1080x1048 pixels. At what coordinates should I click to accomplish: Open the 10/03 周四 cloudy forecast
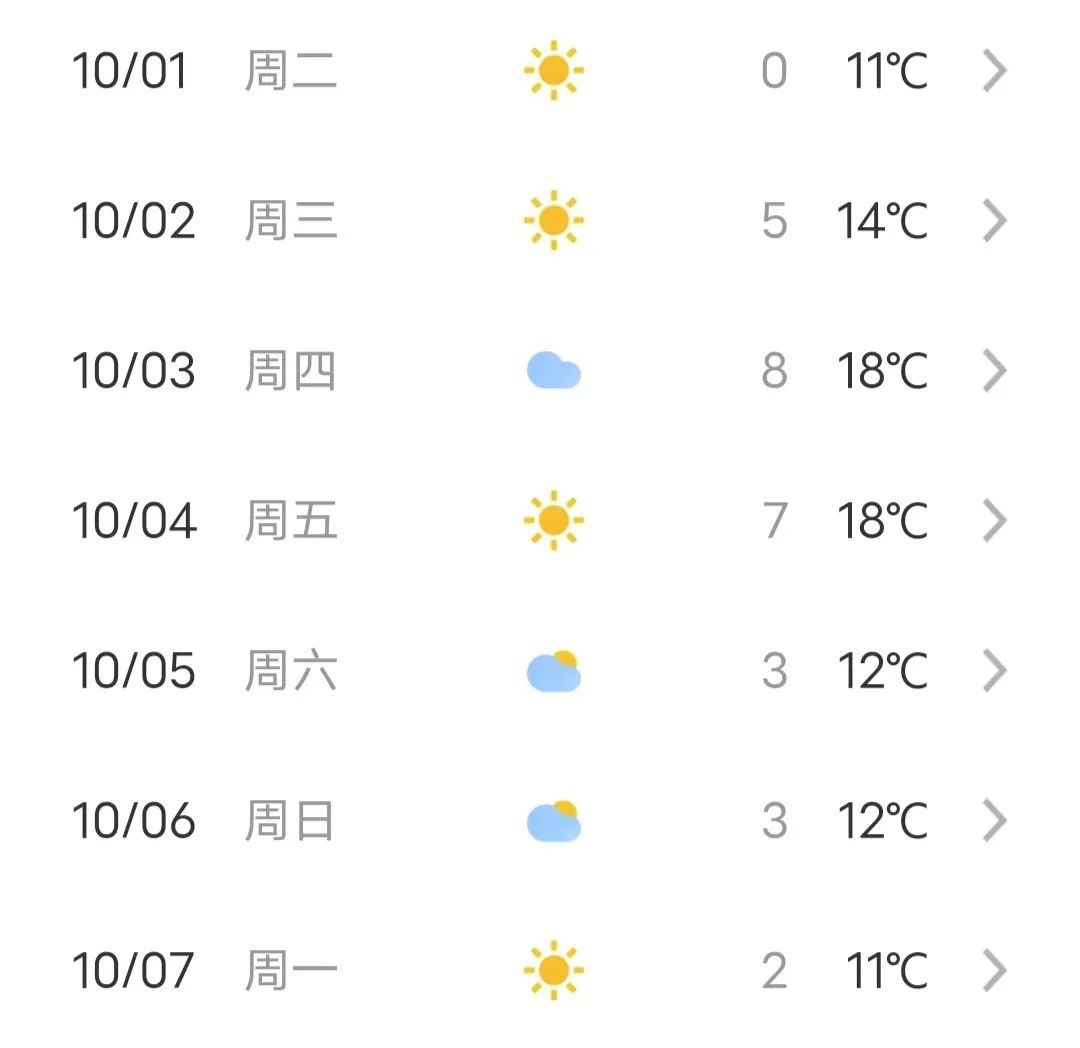coord(540,371)
